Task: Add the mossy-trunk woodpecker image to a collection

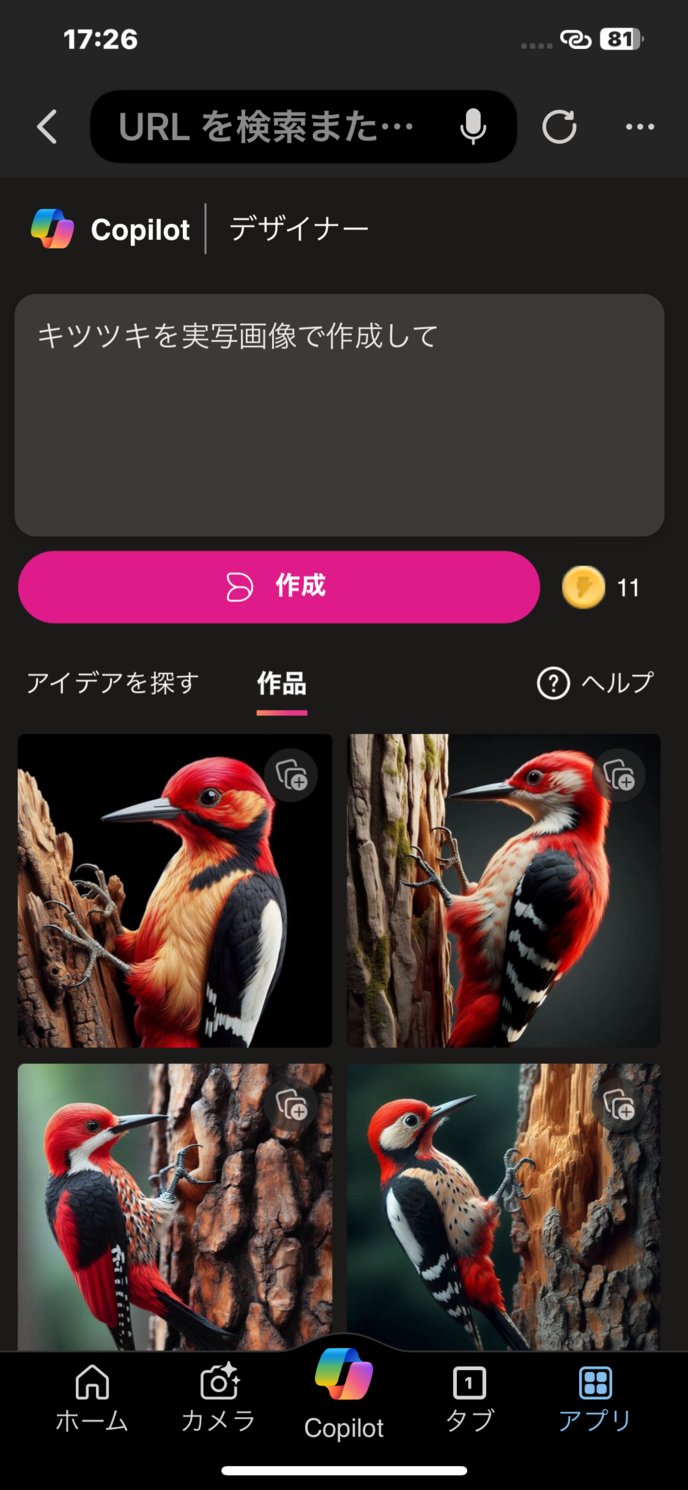Action: [618, 775]
